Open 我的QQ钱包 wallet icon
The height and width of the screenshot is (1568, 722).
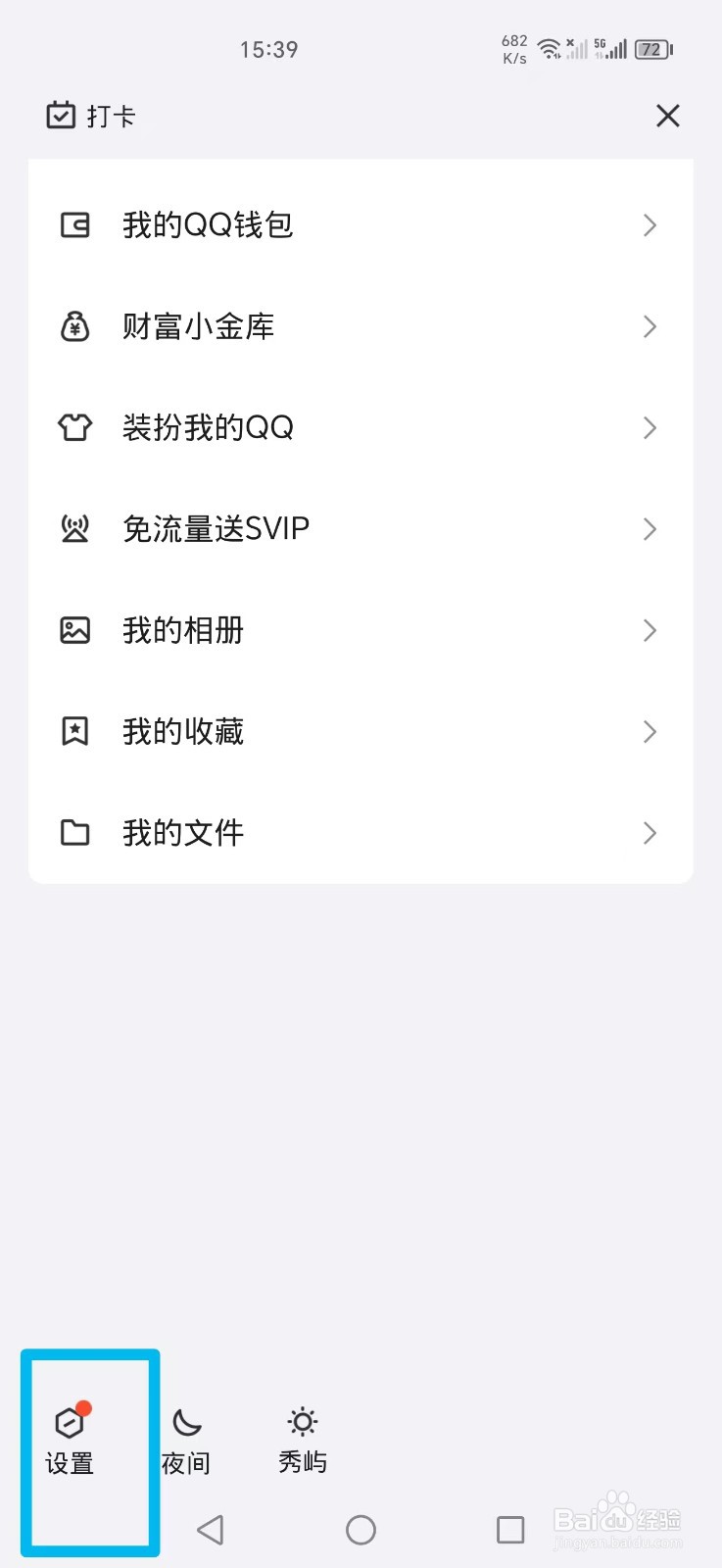pyautogui.click(x=73, y=224)
